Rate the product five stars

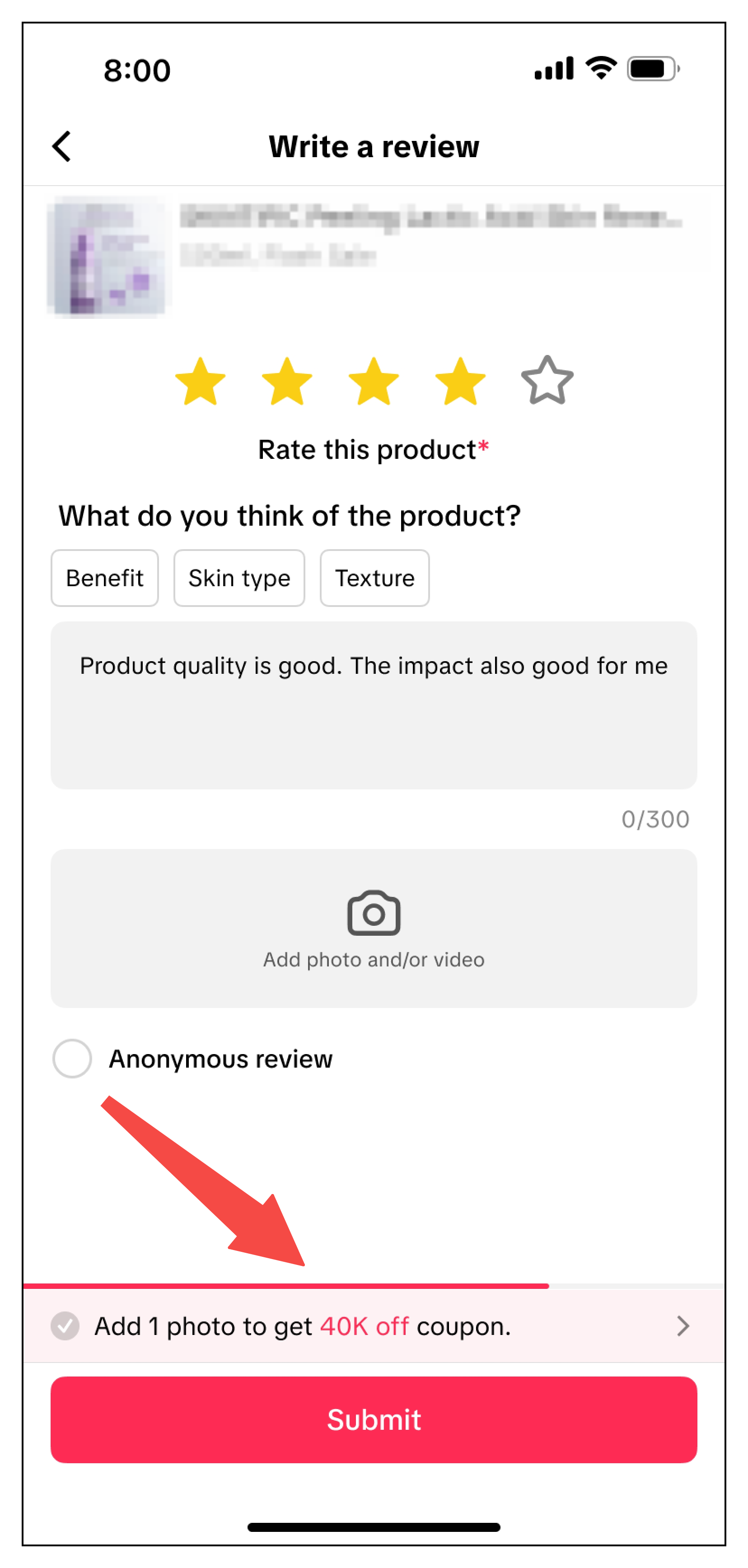(x=547, y=382)
